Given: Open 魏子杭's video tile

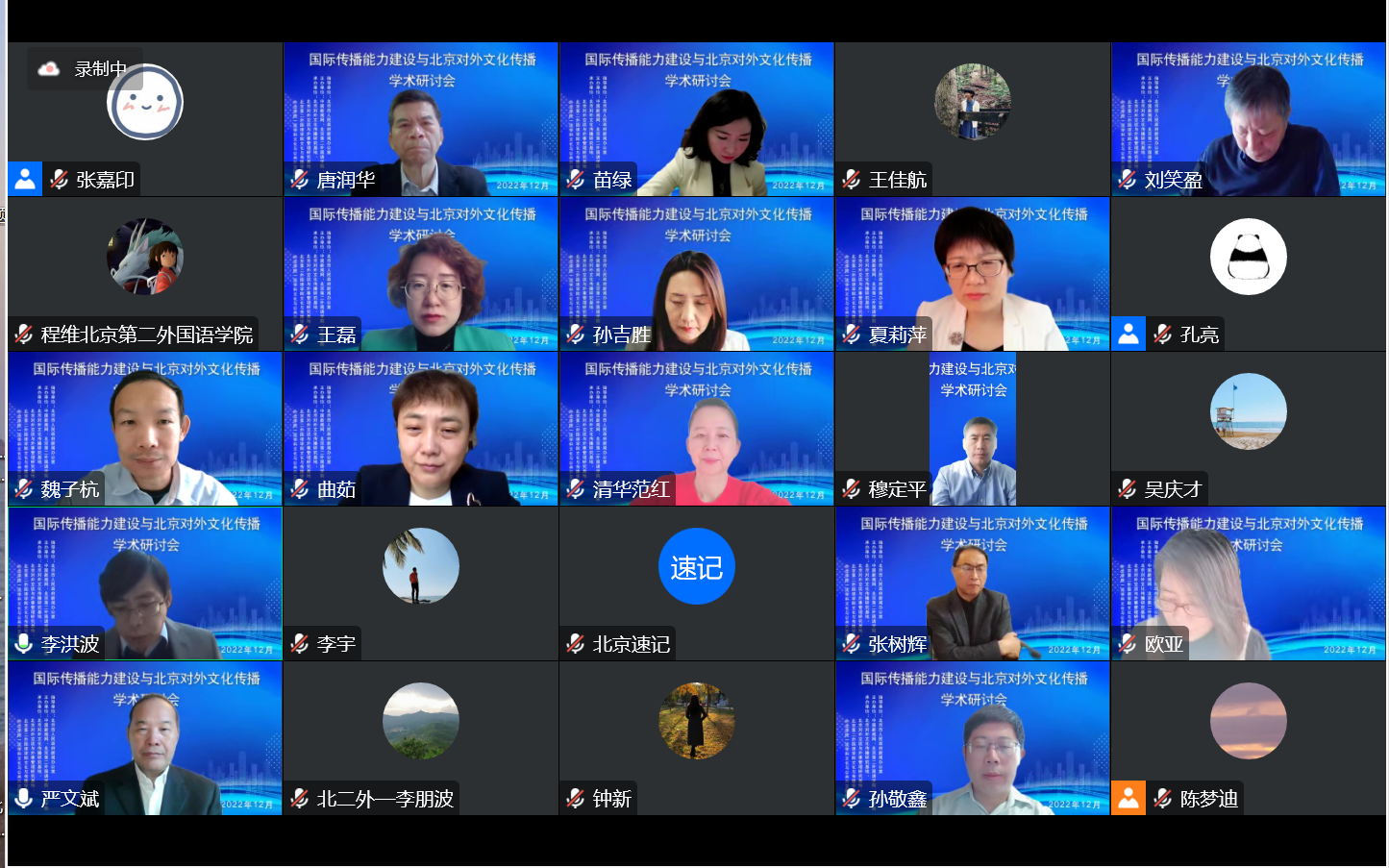Looking at the screenshot, I should (x=145, y=429).
